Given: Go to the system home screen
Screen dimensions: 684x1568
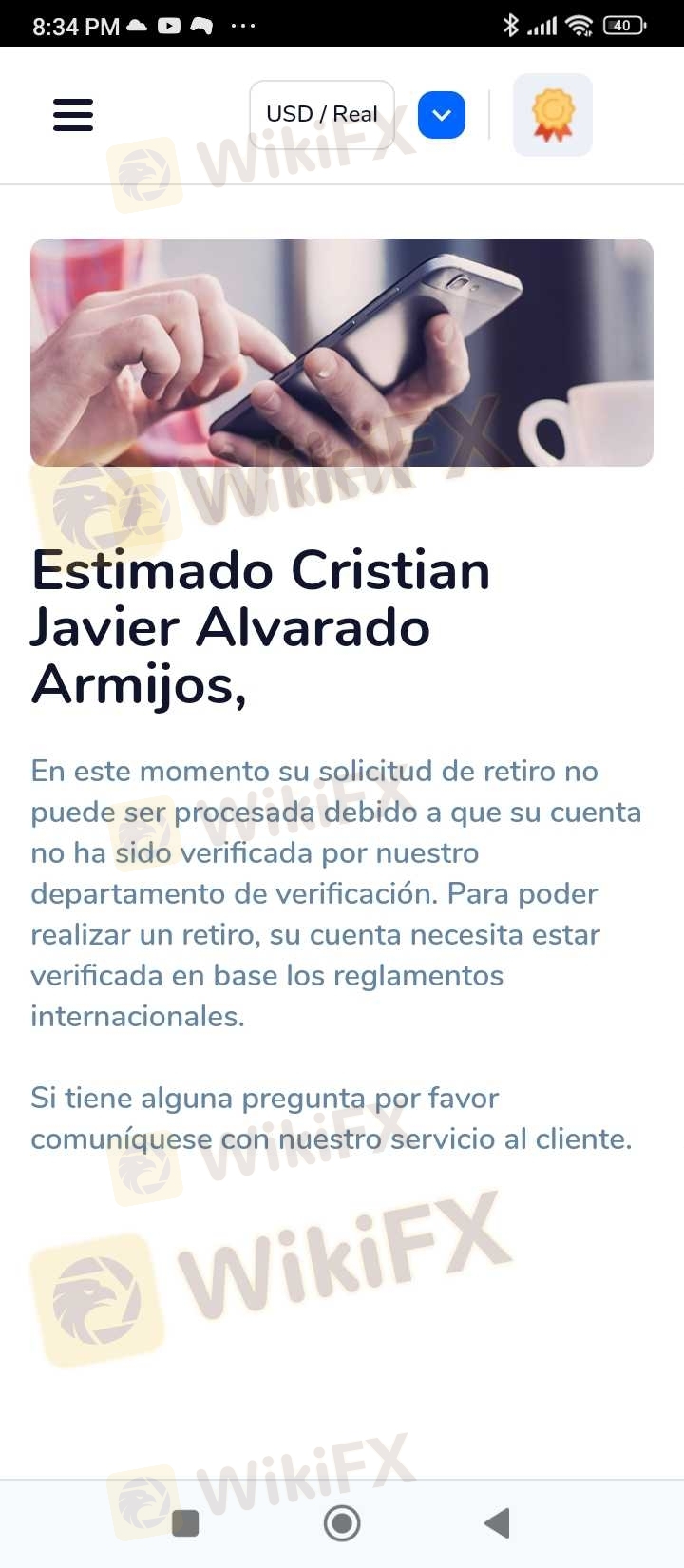Looking at the screenshot, I should click(x=342, y=1522).
